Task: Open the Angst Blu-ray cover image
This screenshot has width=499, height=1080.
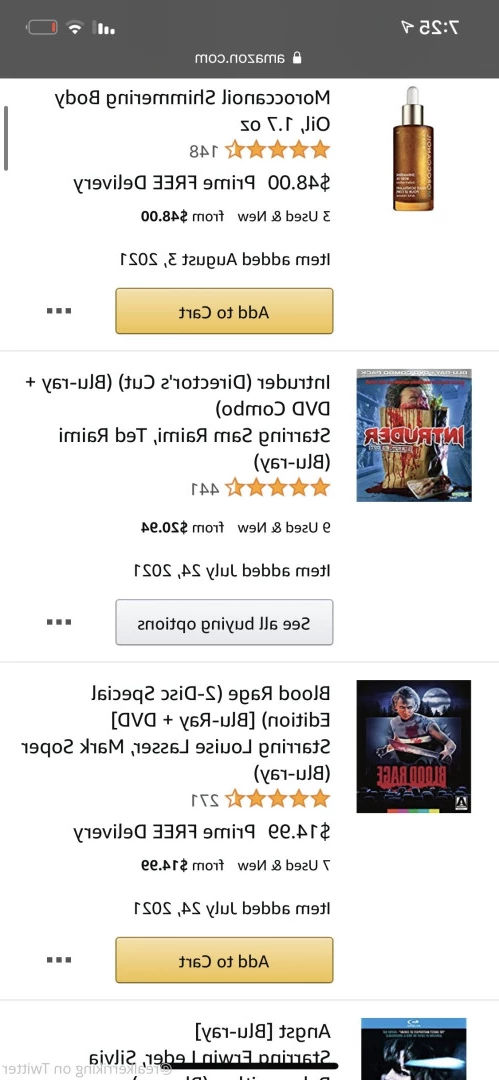Action: [x=414, y=1048]
